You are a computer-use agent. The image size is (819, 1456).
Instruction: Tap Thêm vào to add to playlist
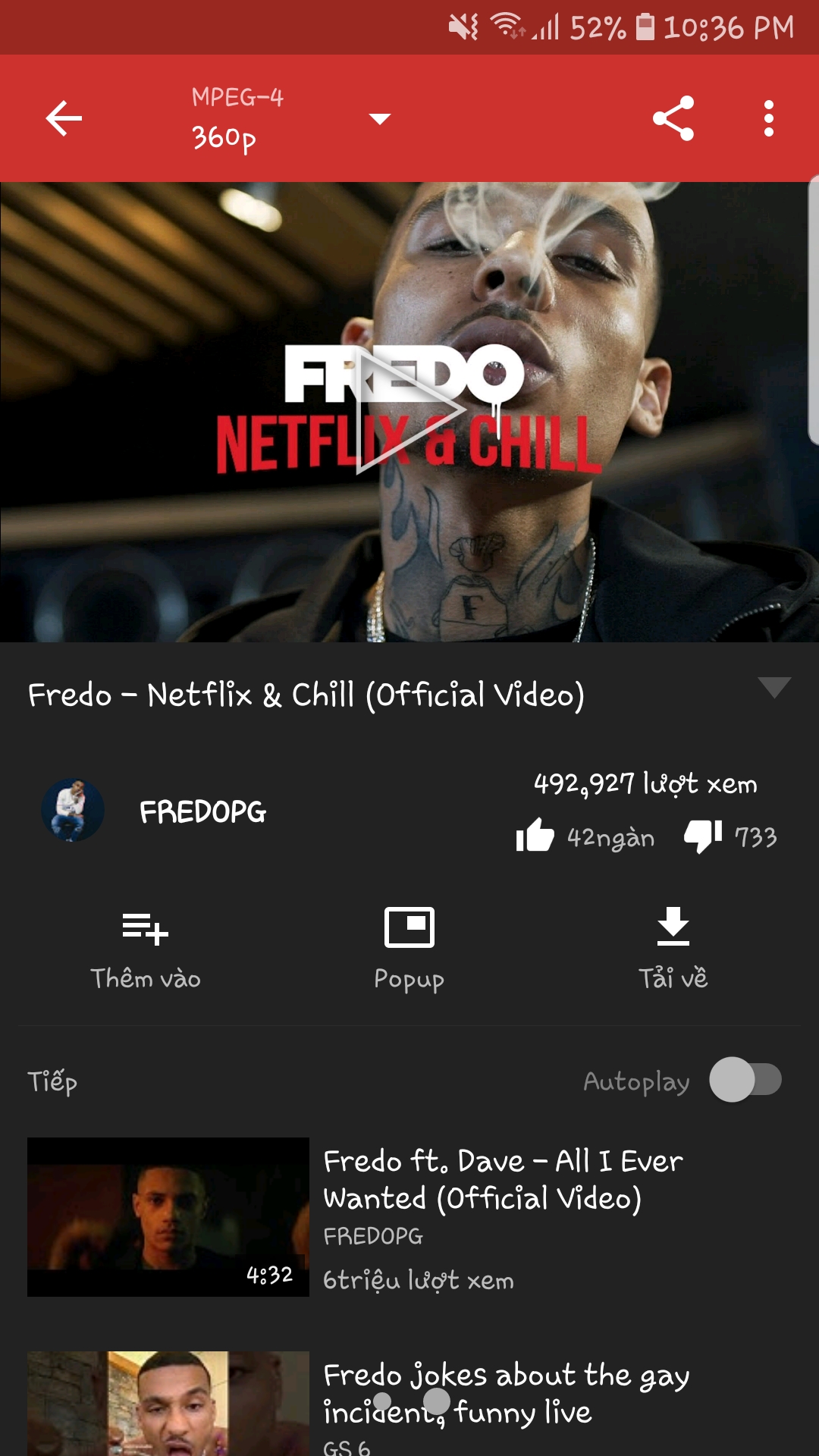click(x=146, y=949)
